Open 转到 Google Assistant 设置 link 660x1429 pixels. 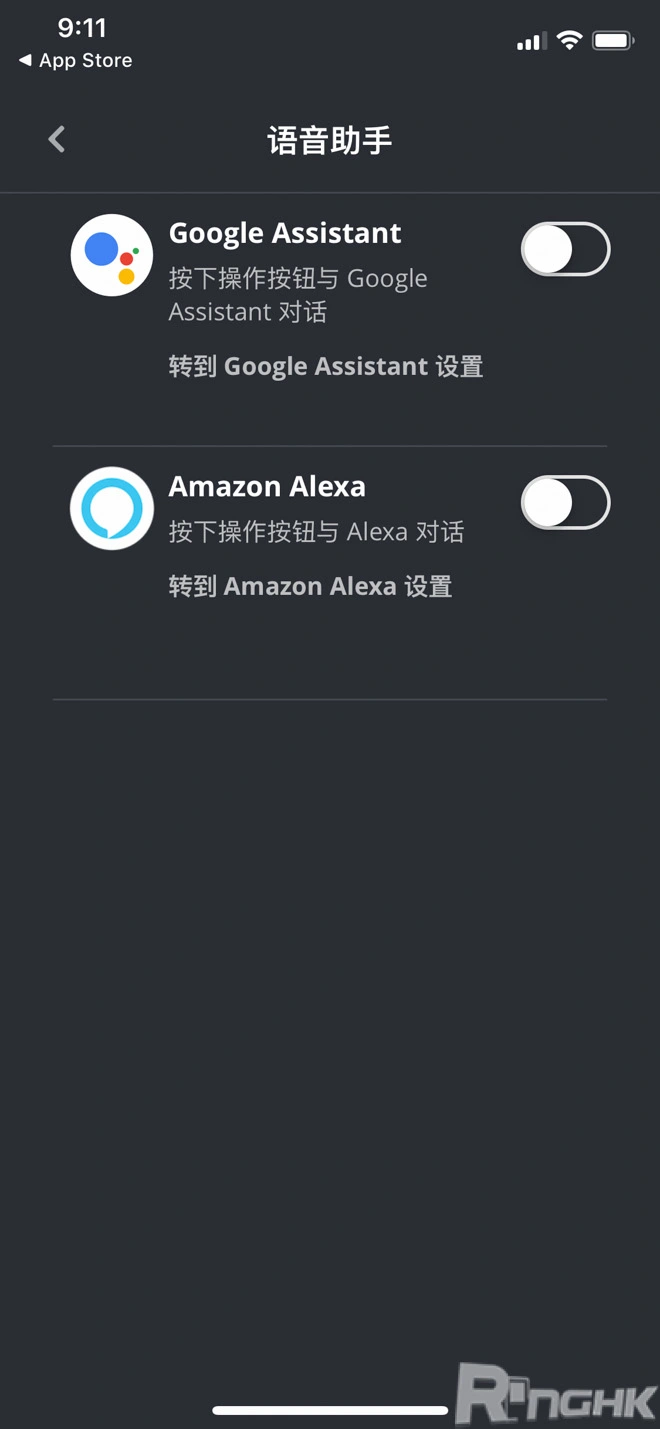click(x=326, y=367)
